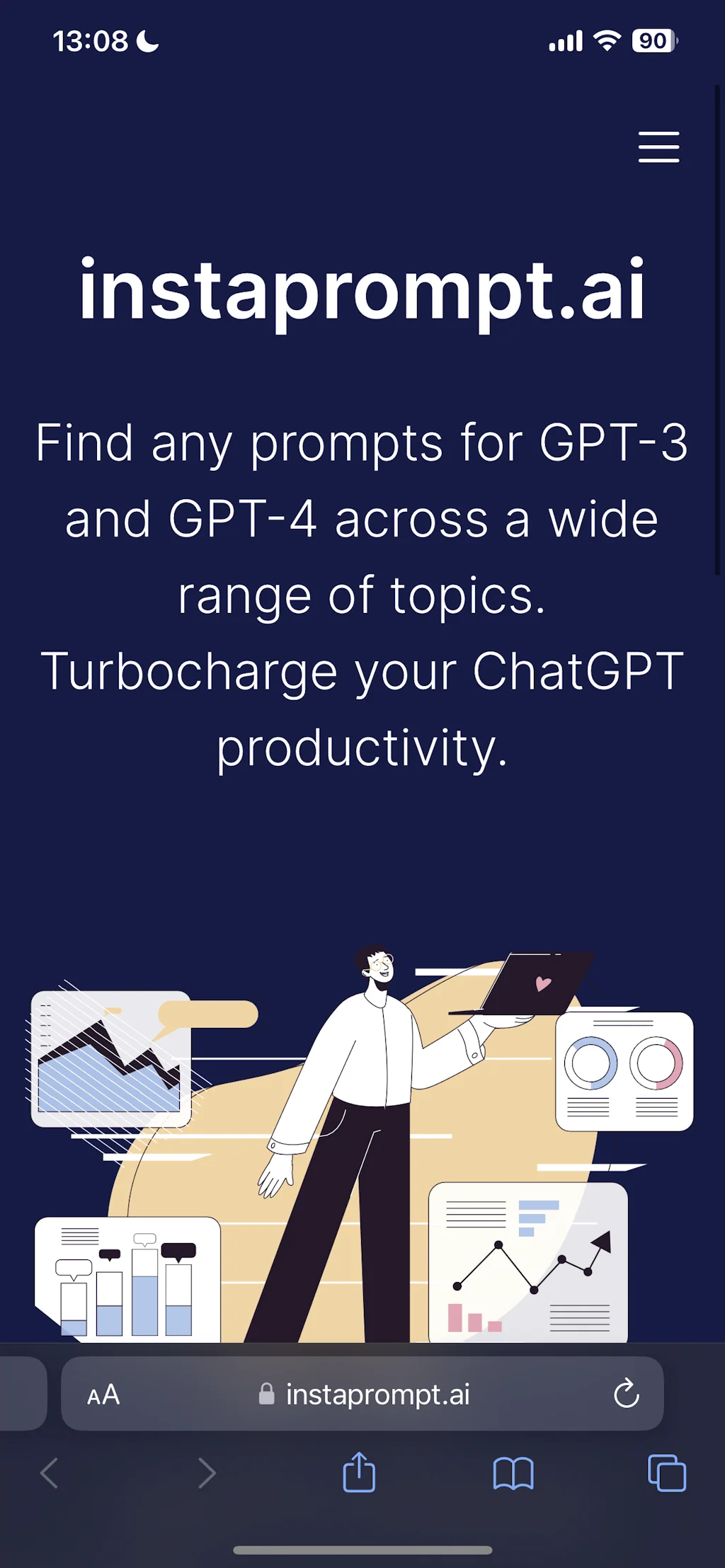Tap the Tabs overview icon

(x=664, y=1472)
